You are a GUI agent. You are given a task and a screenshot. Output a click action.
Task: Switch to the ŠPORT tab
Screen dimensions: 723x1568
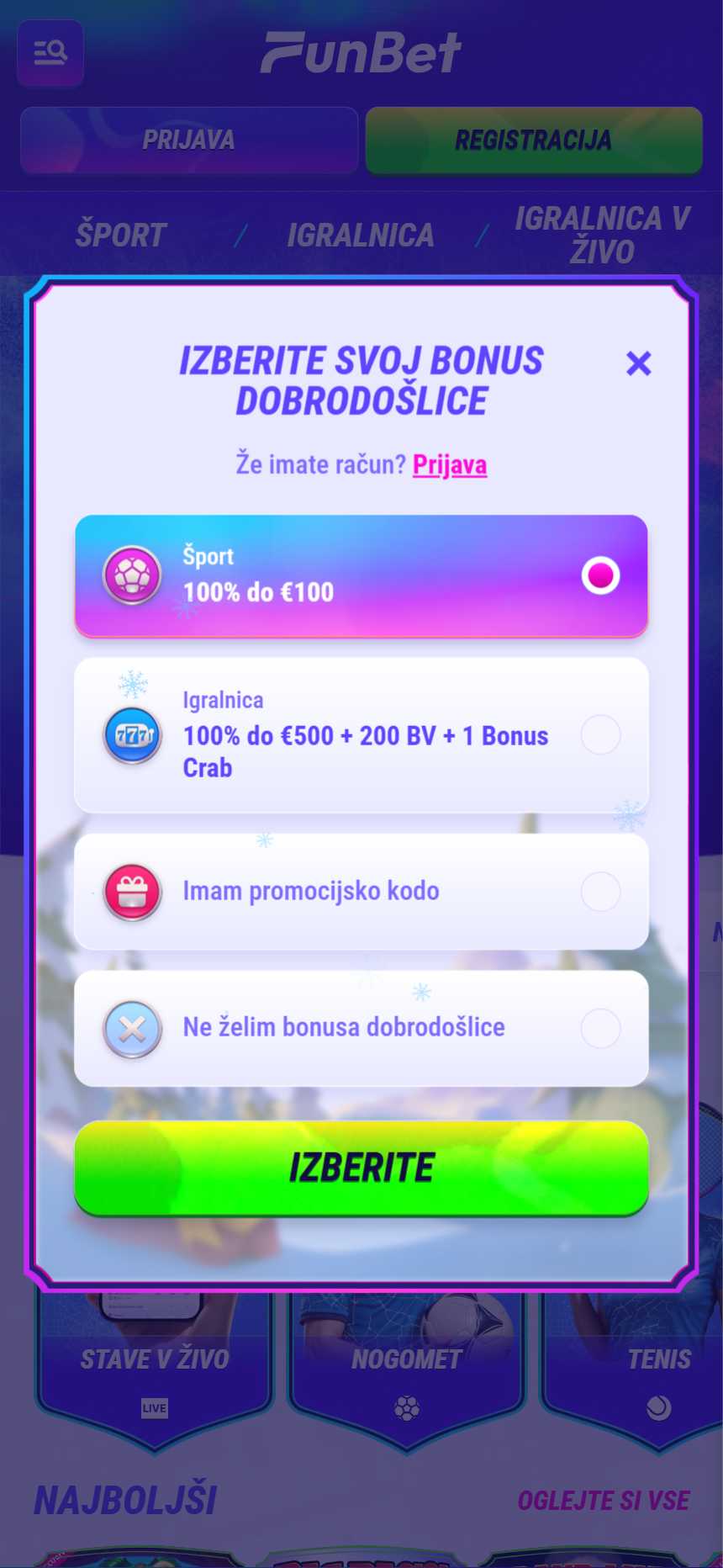(x=121, y=235)
